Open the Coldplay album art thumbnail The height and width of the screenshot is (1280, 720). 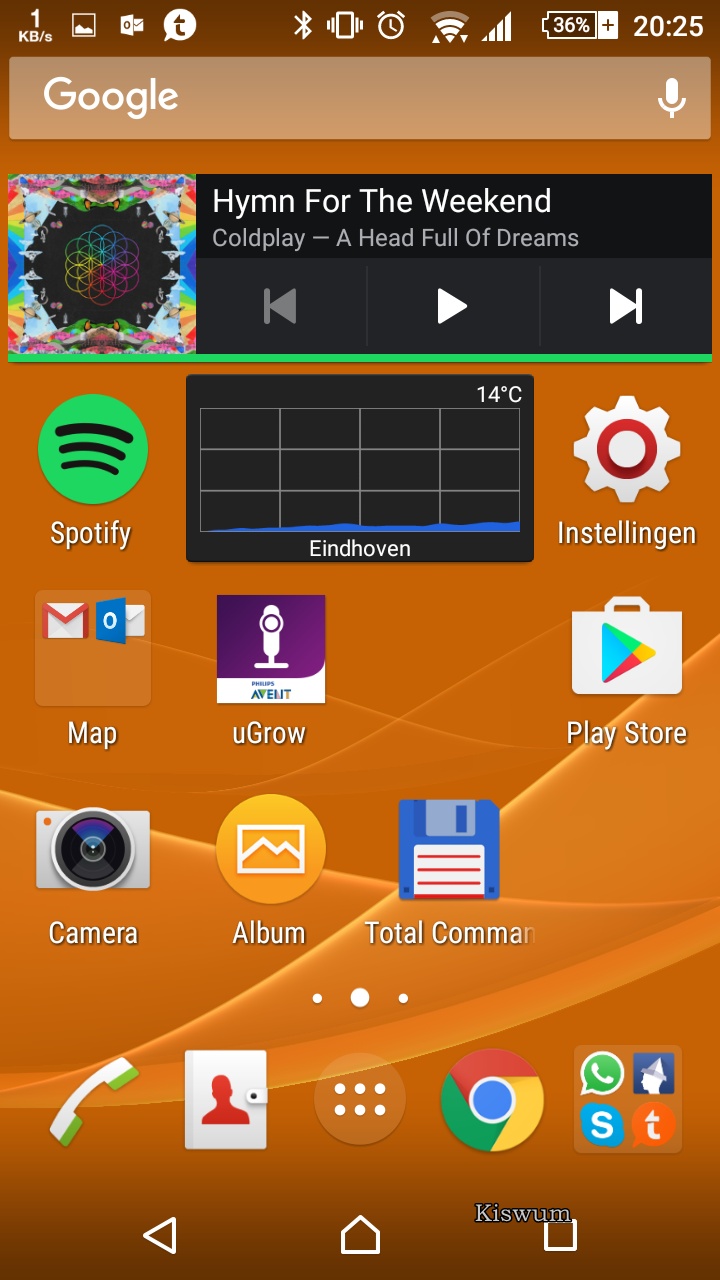click(x=102, y=265)
